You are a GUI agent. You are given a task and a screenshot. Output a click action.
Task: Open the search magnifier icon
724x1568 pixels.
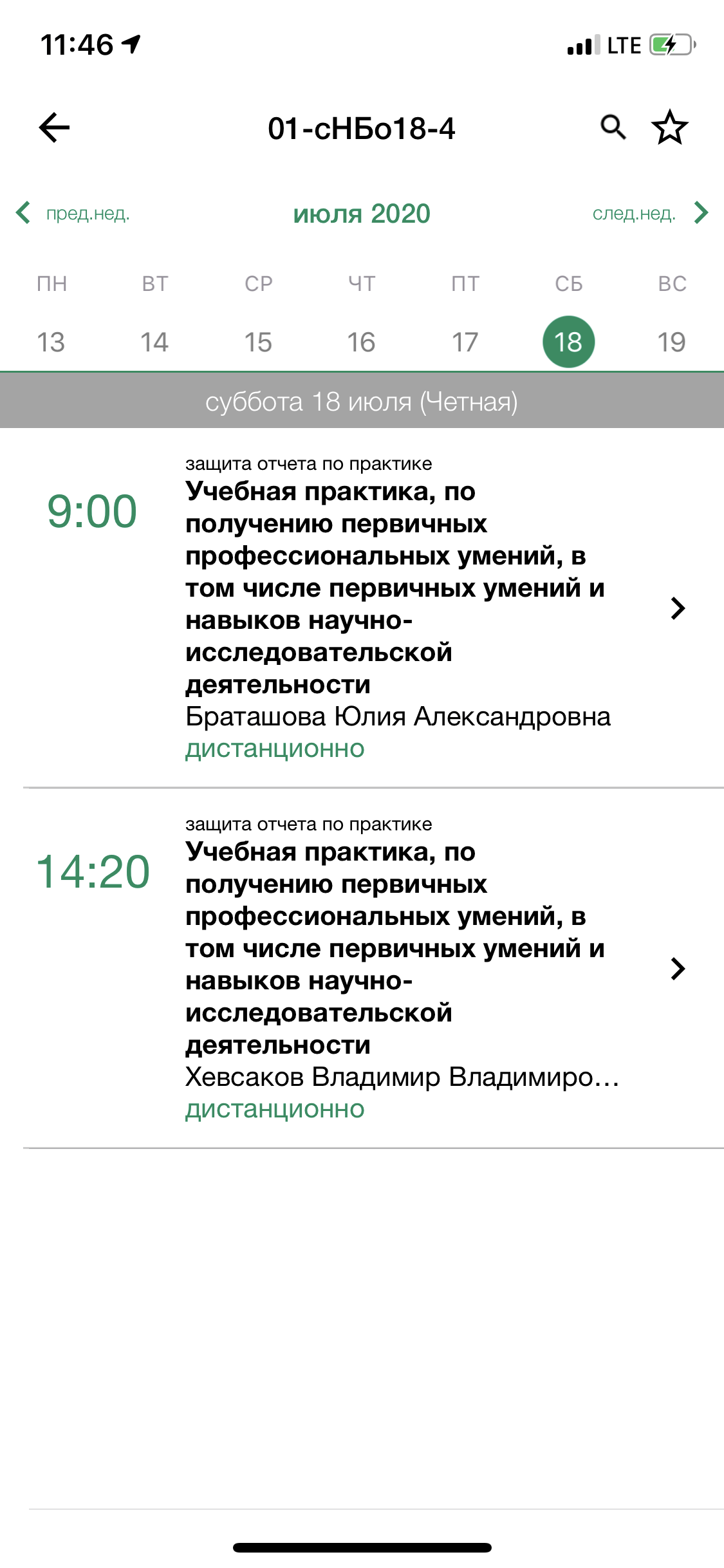(x=613, y=127)
